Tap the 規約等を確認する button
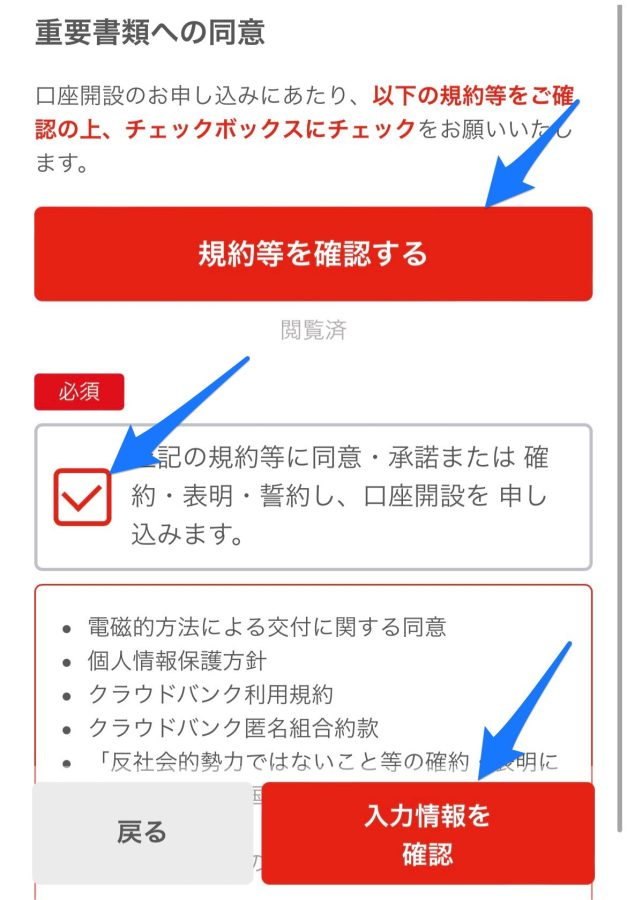Screen dimensions: 627x900 [x=313, y=254]
